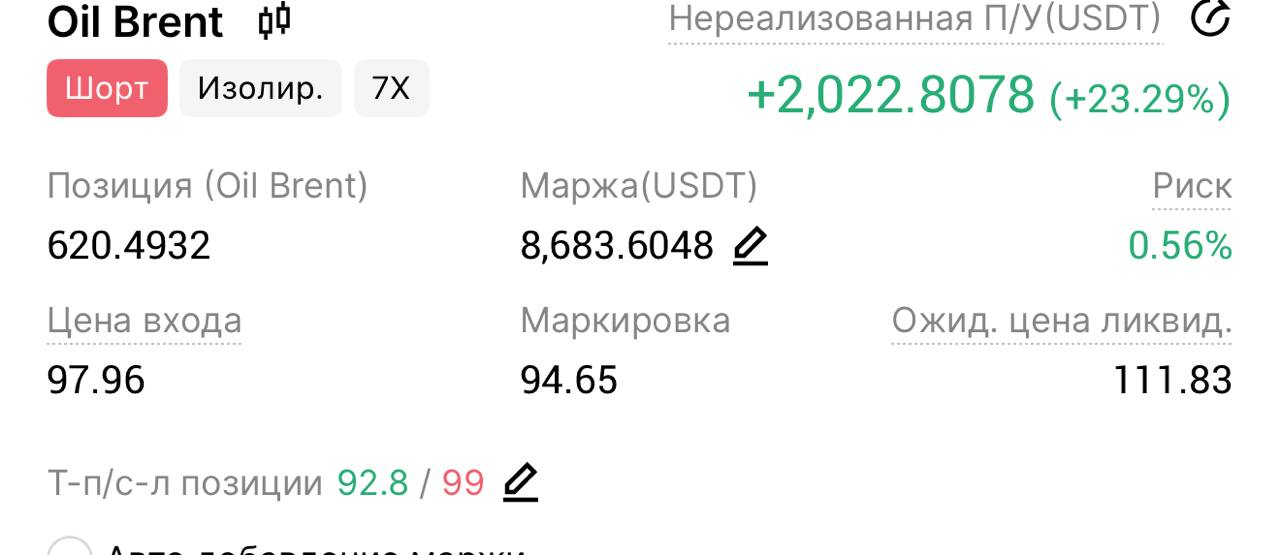
Task: Share the unrealized P/L result
Action: [x=1210, y=18]
